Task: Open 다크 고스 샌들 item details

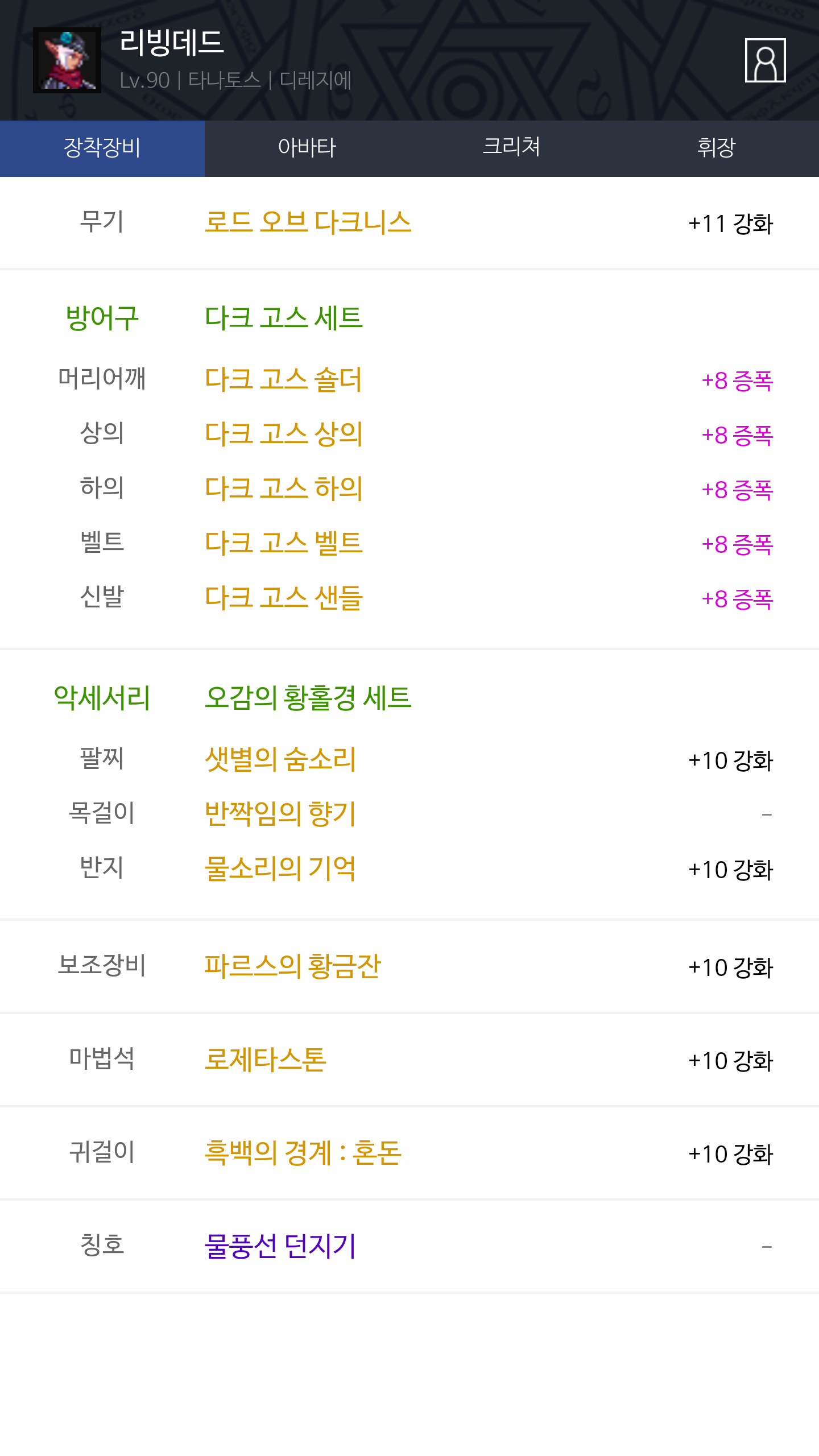Action: click(283, 597)
